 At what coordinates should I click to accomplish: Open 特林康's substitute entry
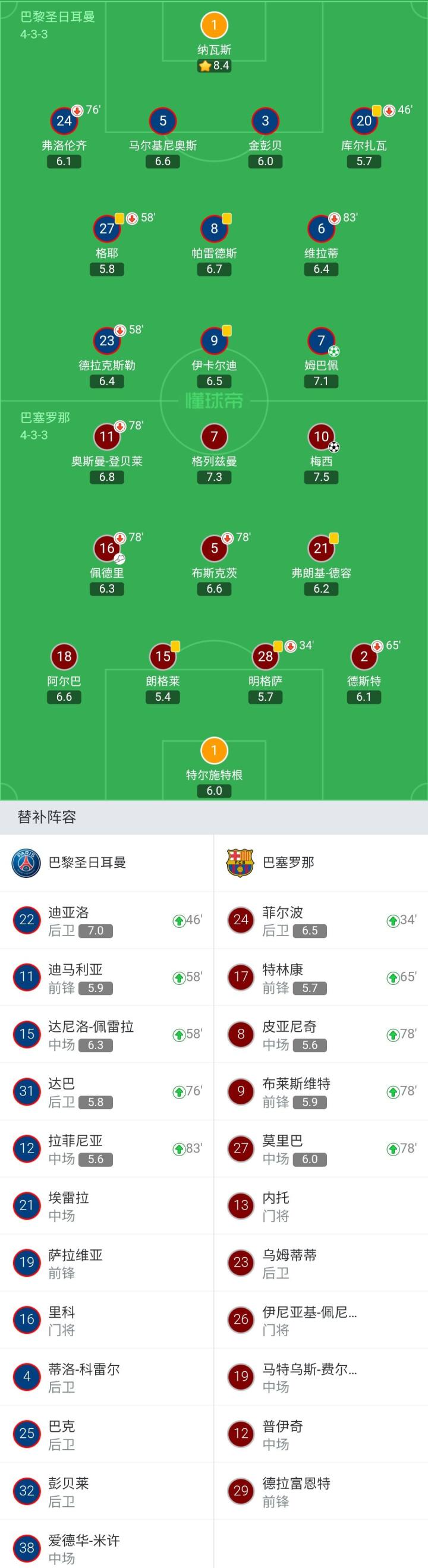pos(321,977)
